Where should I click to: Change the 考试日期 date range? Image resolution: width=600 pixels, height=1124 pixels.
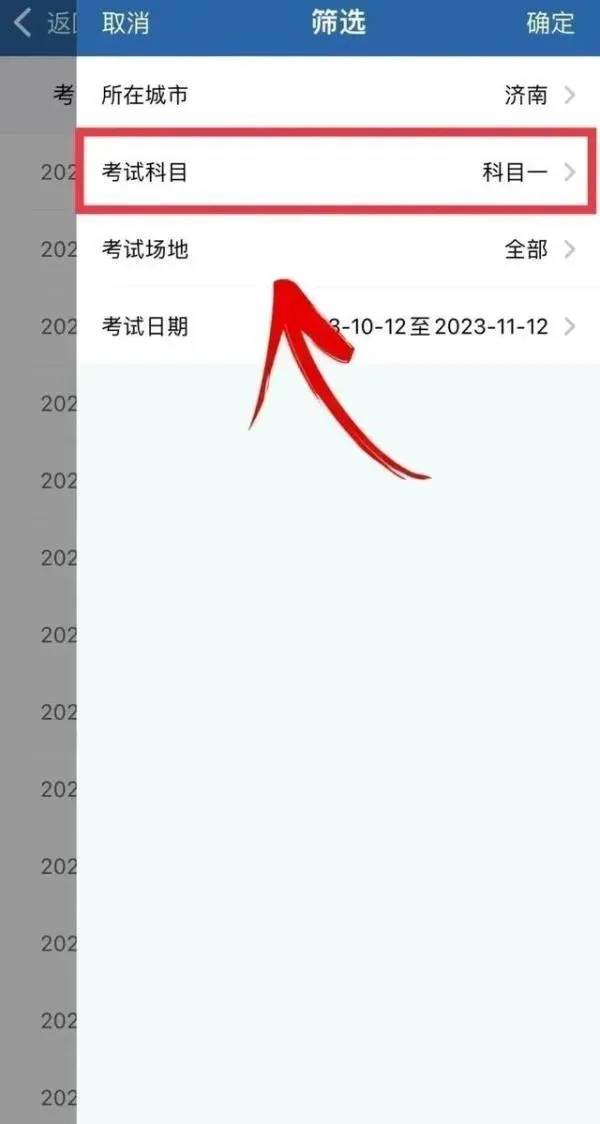[338, 326]
